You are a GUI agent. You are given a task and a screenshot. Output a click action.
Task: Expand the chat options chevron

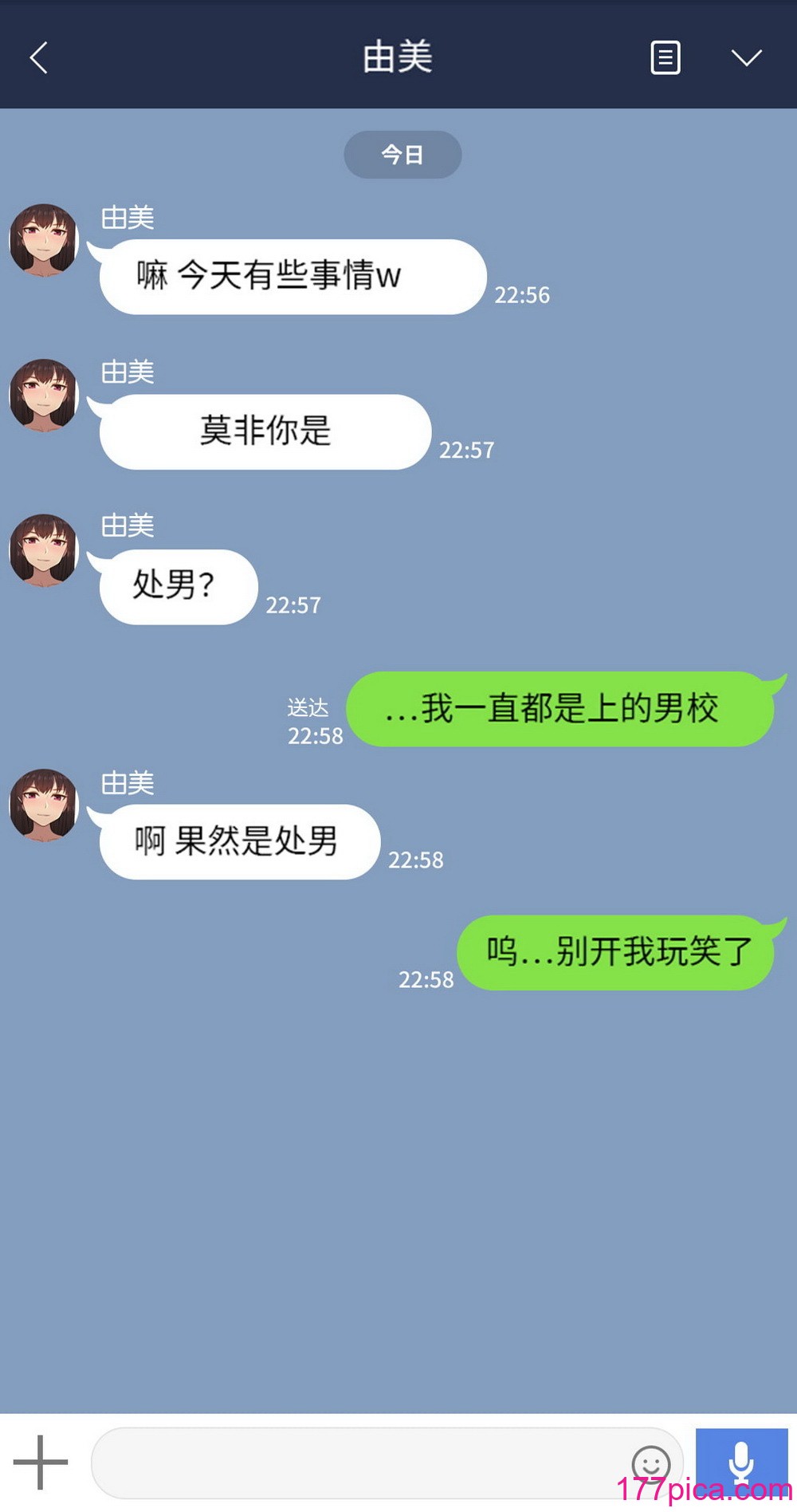tap(747, 58)
